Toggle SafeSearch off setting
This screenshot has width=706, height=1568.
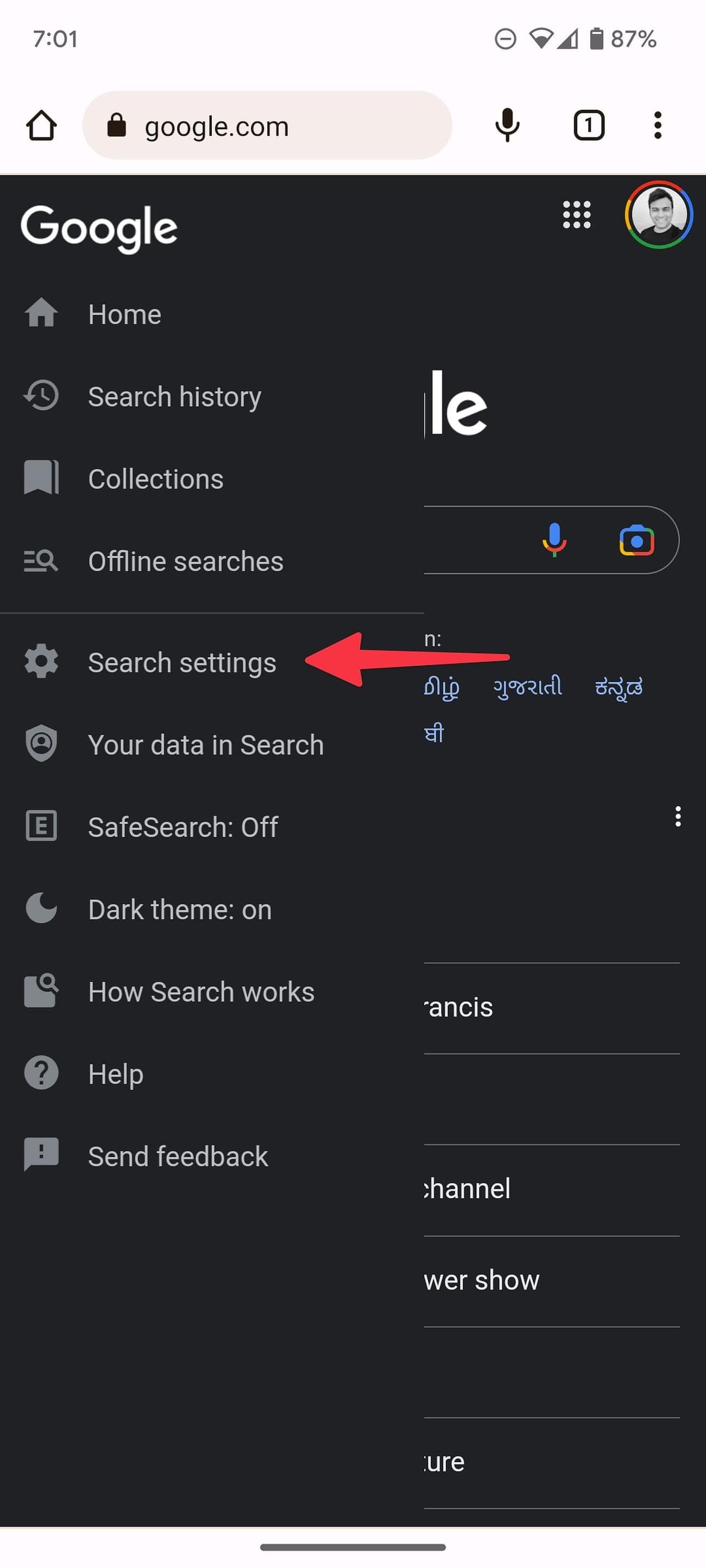(x=182, y=826)
